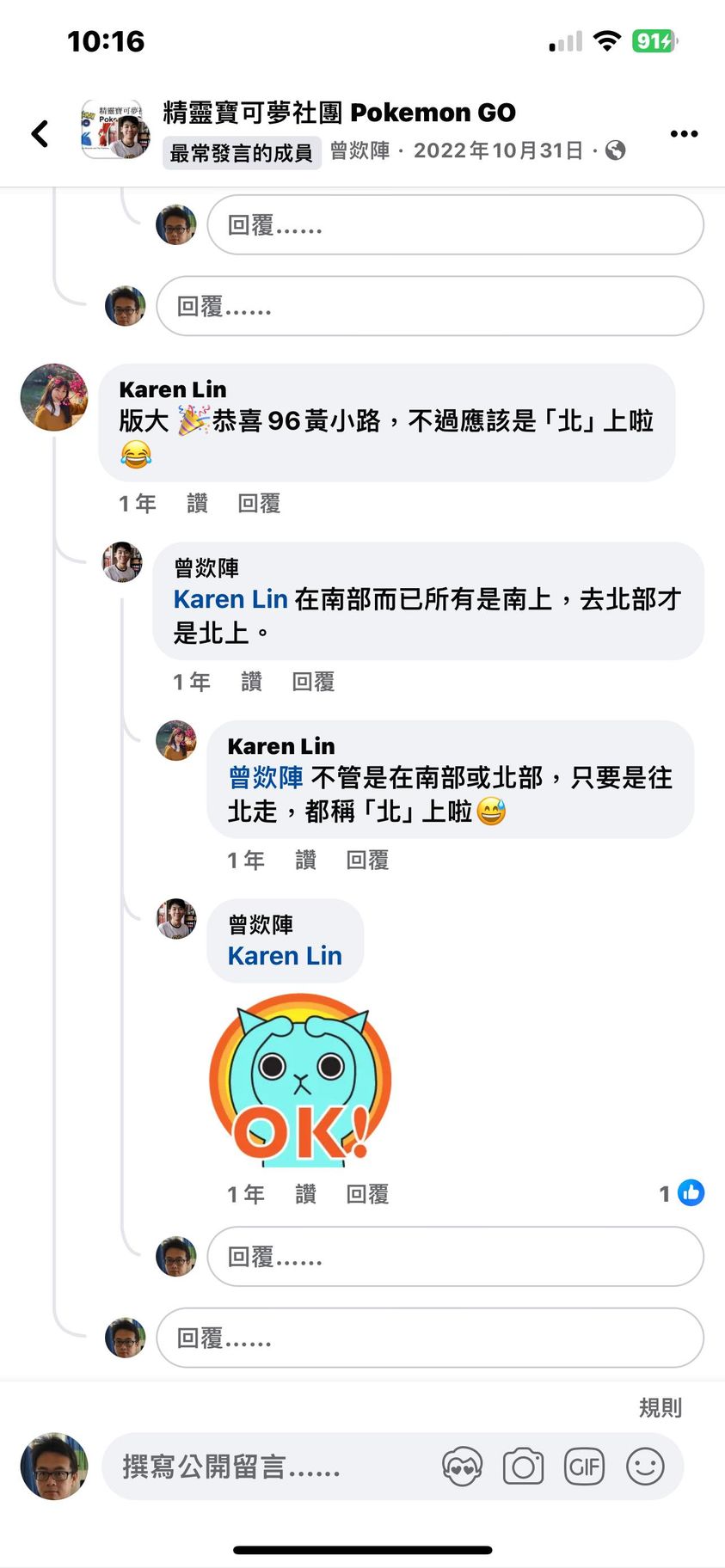Viewport: 725px width, 1568px height.
Task: Reply to 曾欻陣's 在南部而已 comment
Action: (313, 683)
